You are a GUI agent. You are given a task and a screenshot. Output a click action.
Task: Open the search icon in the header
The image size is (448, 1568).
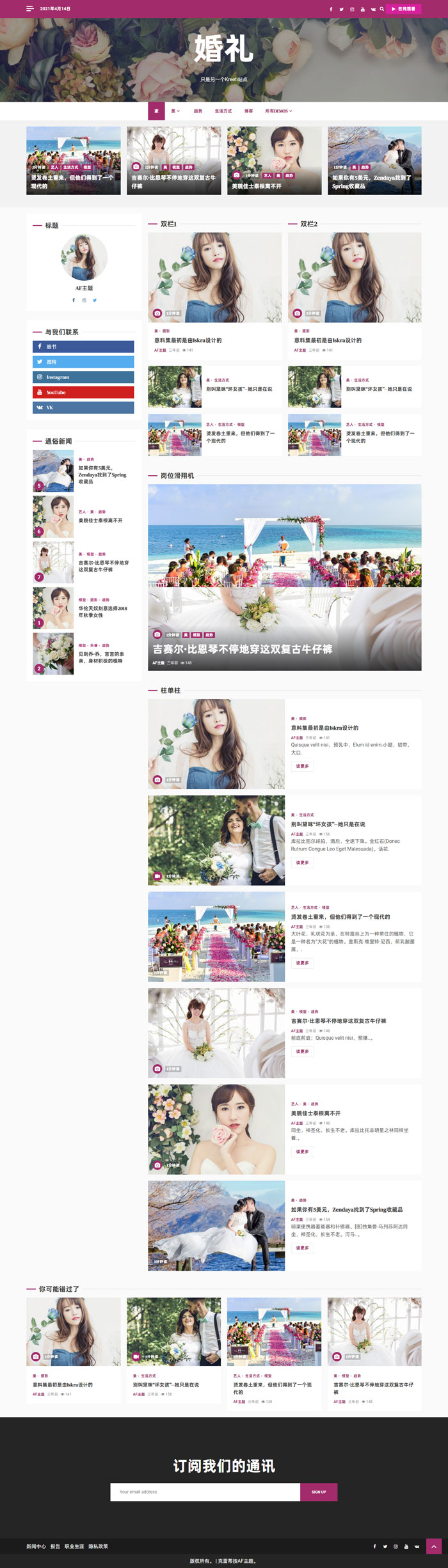point(382,9)
